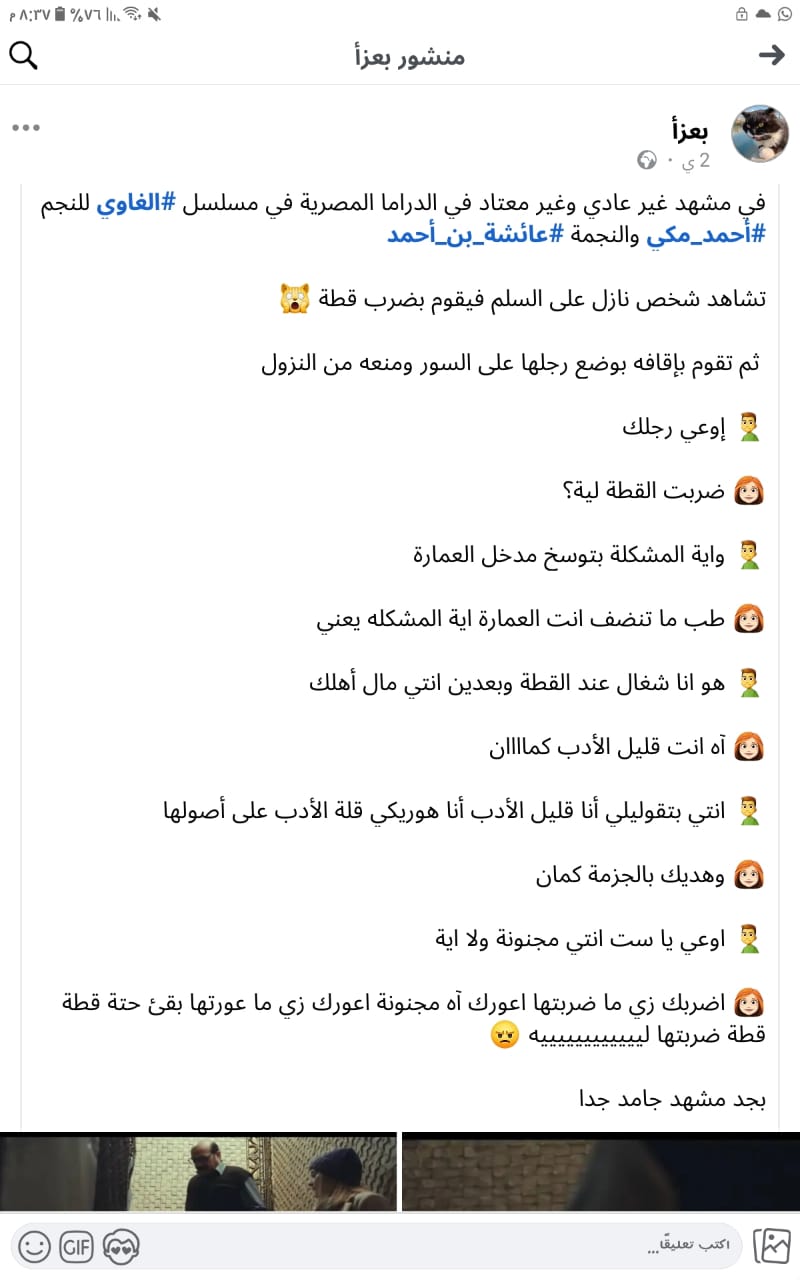Open the sticker picker for the comment
Viewport: 800px width, 1280px height.
121,1246
